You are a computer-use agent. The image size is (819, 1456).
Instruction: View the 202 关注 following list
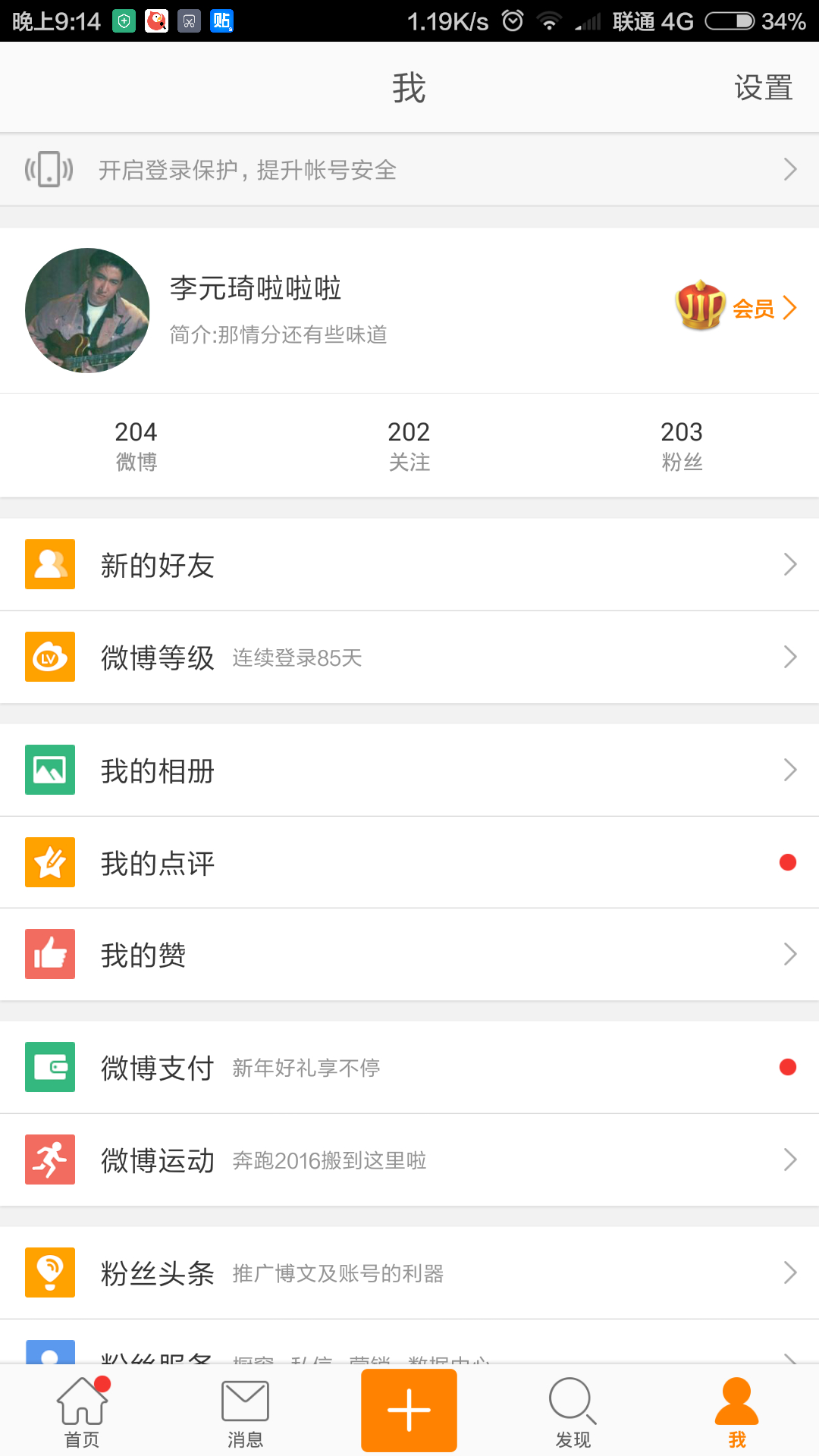tap(409, 445)
